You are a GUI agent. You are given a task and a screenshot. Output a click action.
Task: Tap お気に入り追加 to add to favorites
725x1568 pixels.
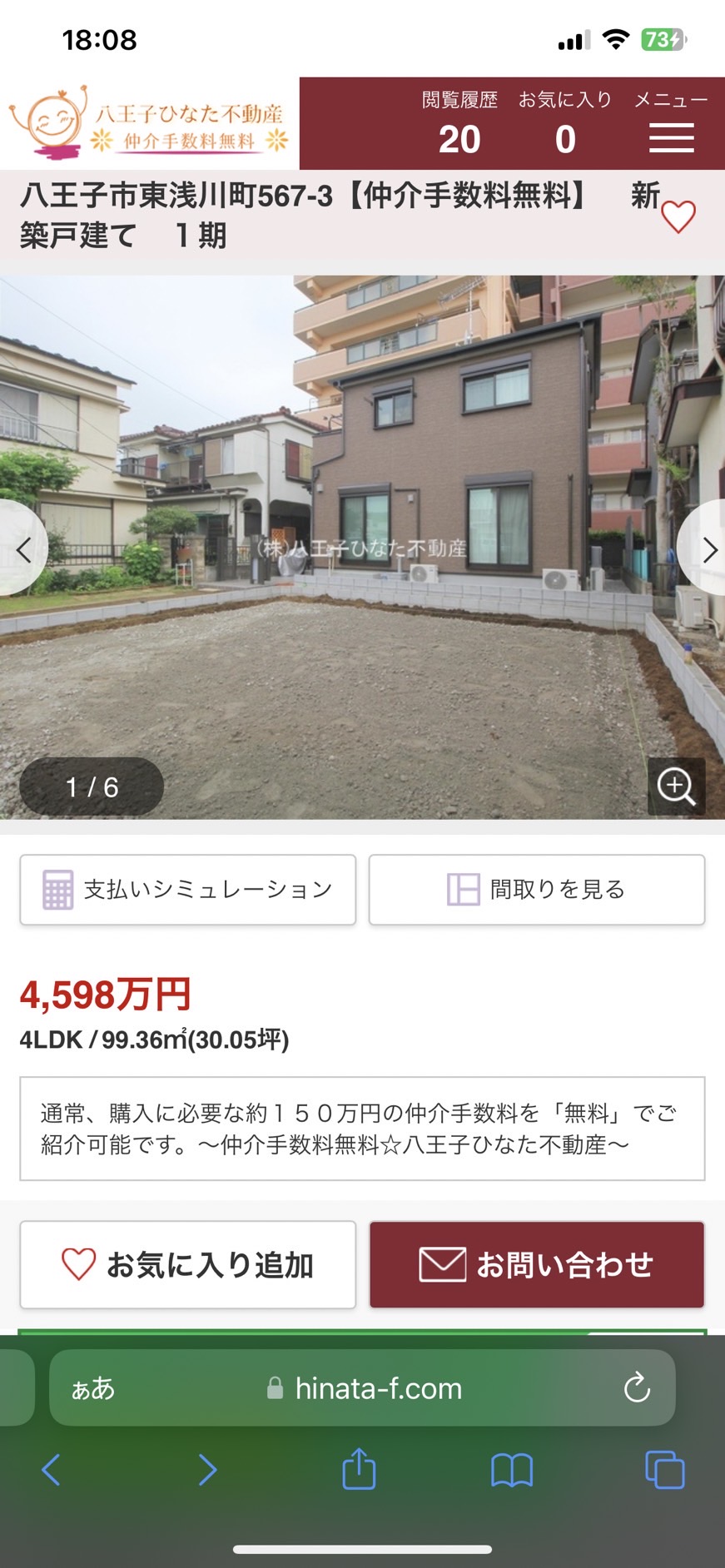[188, 1265]
